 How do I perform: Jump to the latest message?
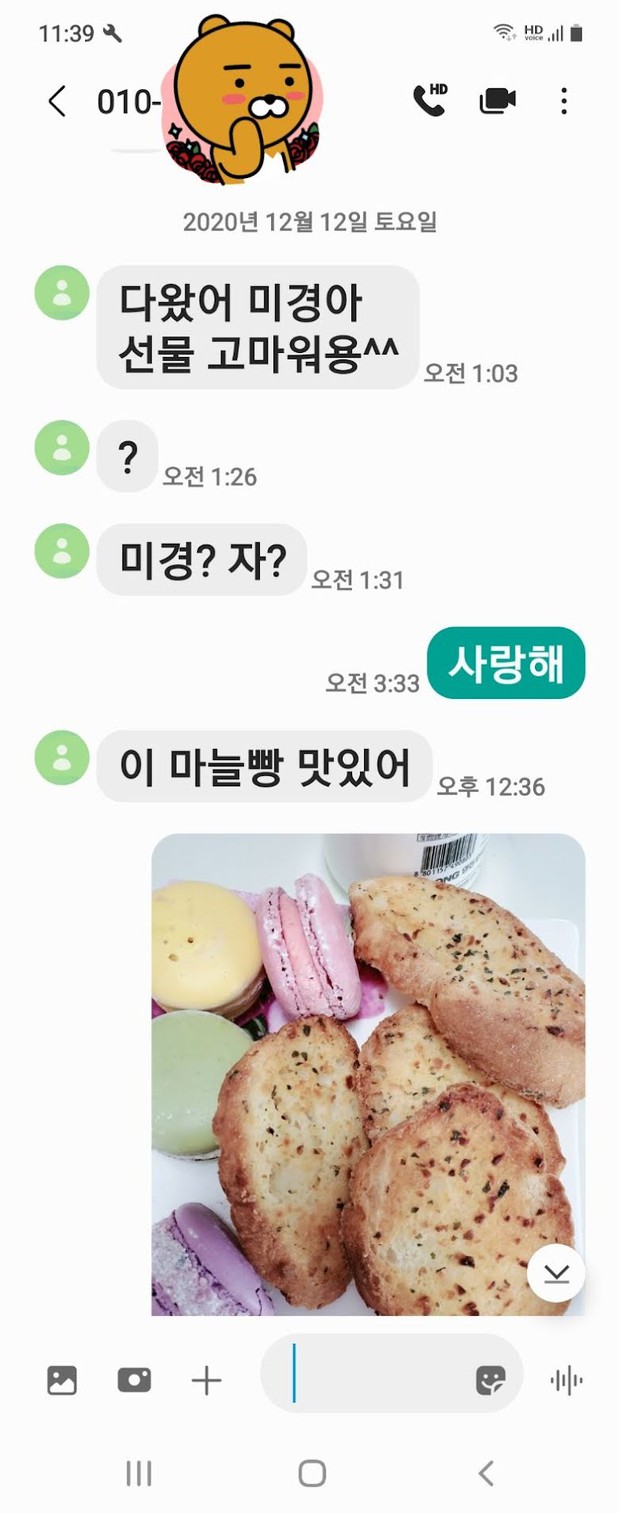tap(556, 1273)
